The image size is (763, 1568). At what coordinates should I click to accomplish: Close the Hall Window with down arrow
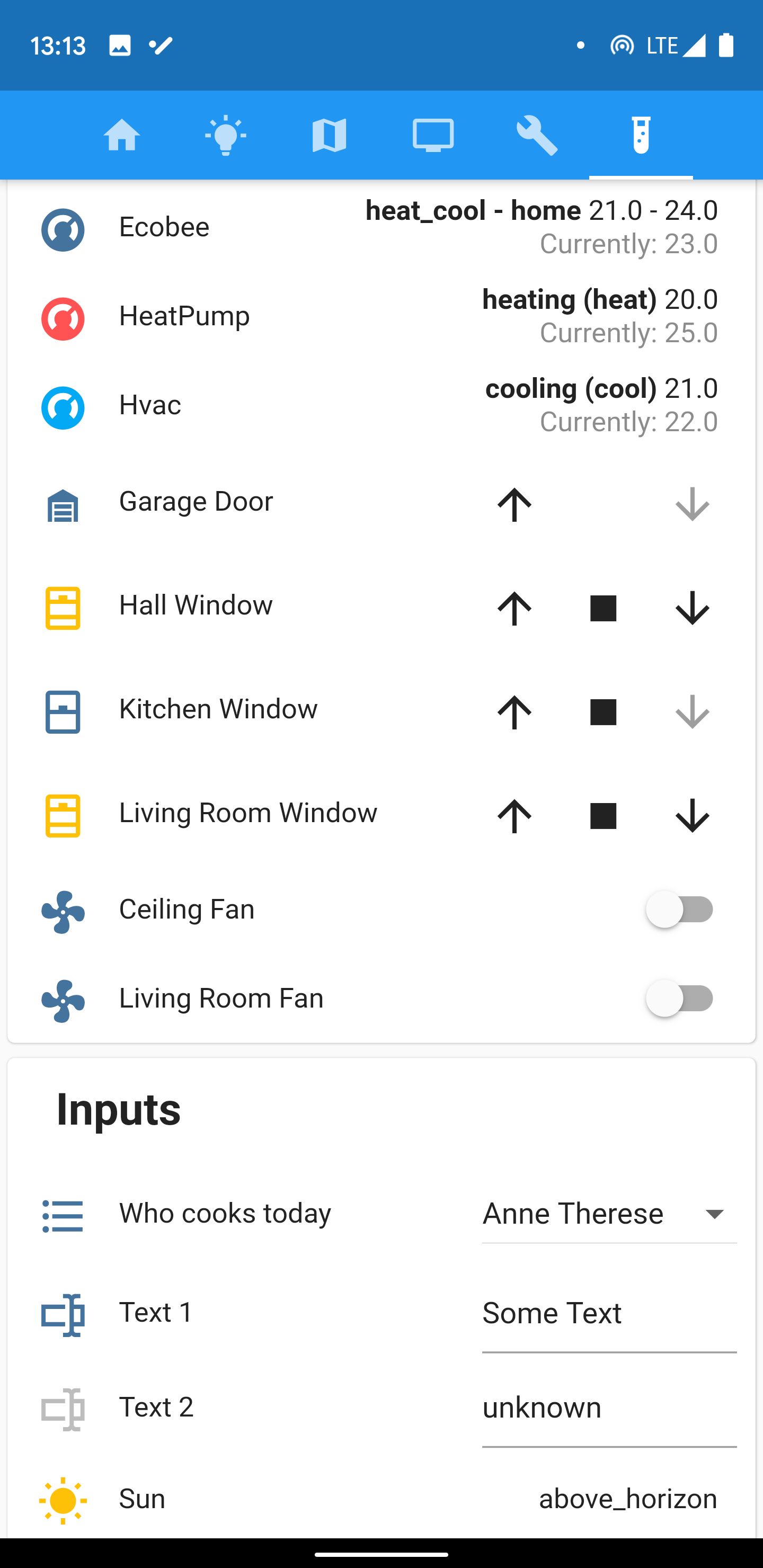[693, 608]
